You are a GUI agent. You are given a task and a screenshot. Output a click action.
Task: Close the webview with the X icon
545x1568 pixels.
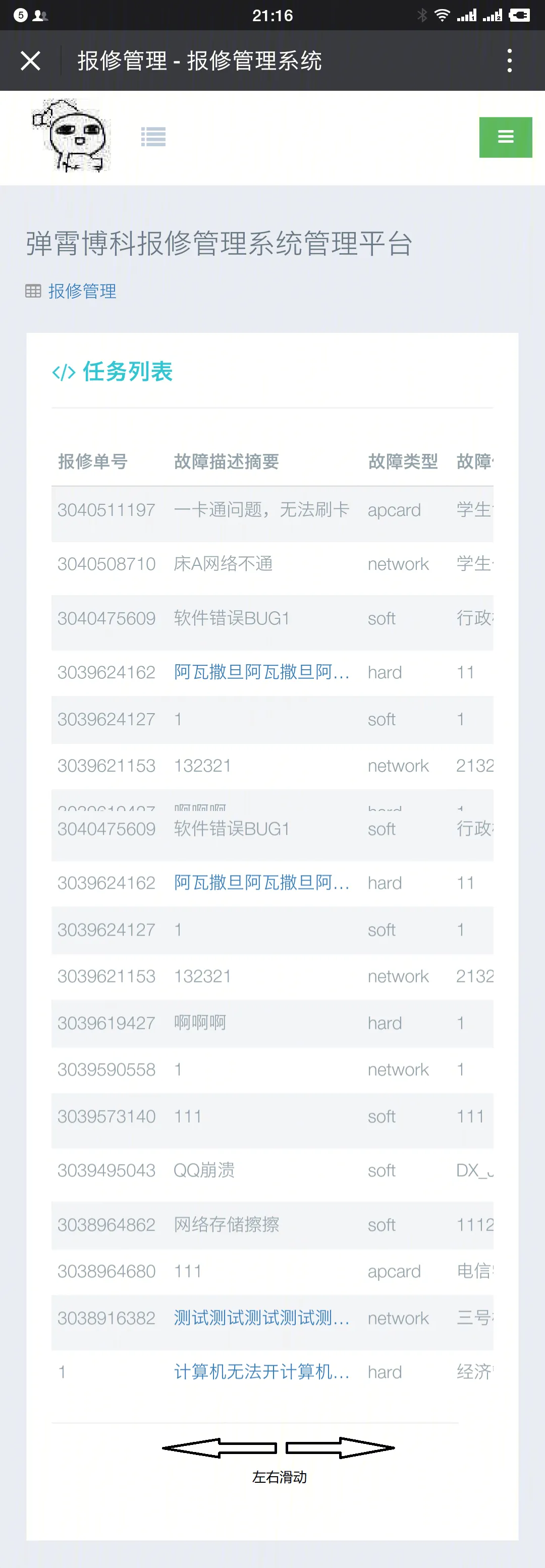30,60
